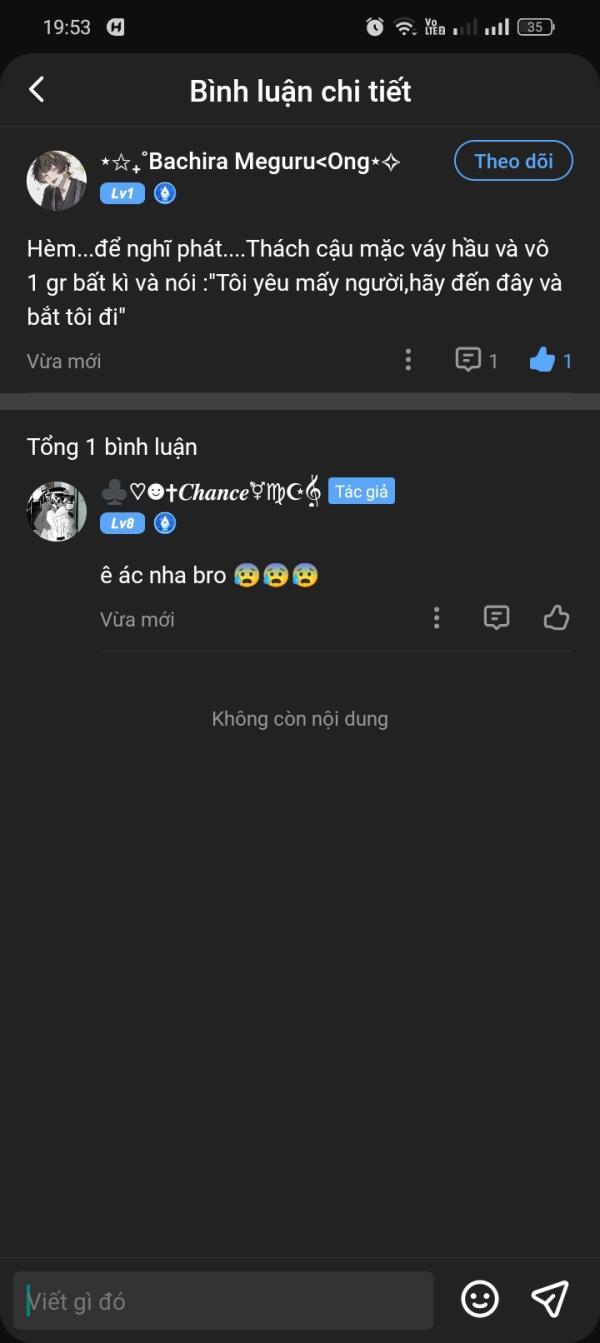Focus the "Viết gì đó" comment field
This screenshot has height=1343, width=600.
point(223,1300)
